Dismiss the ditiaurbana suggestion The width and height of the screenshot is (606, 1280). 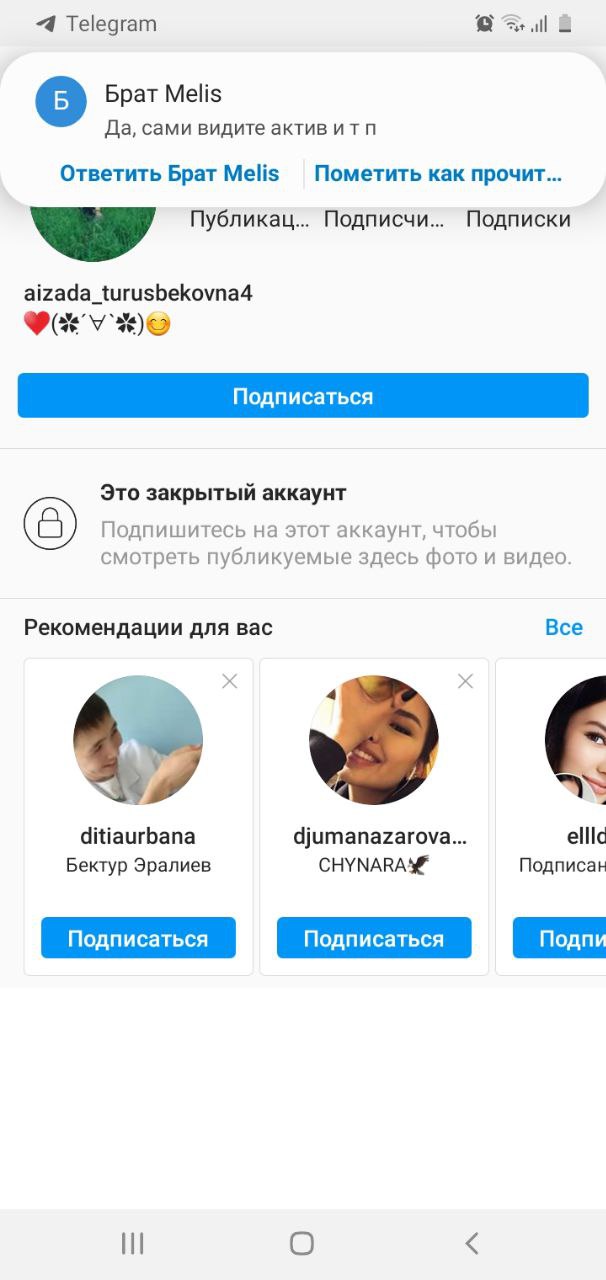pyautogui.click(x=229, y=681)
